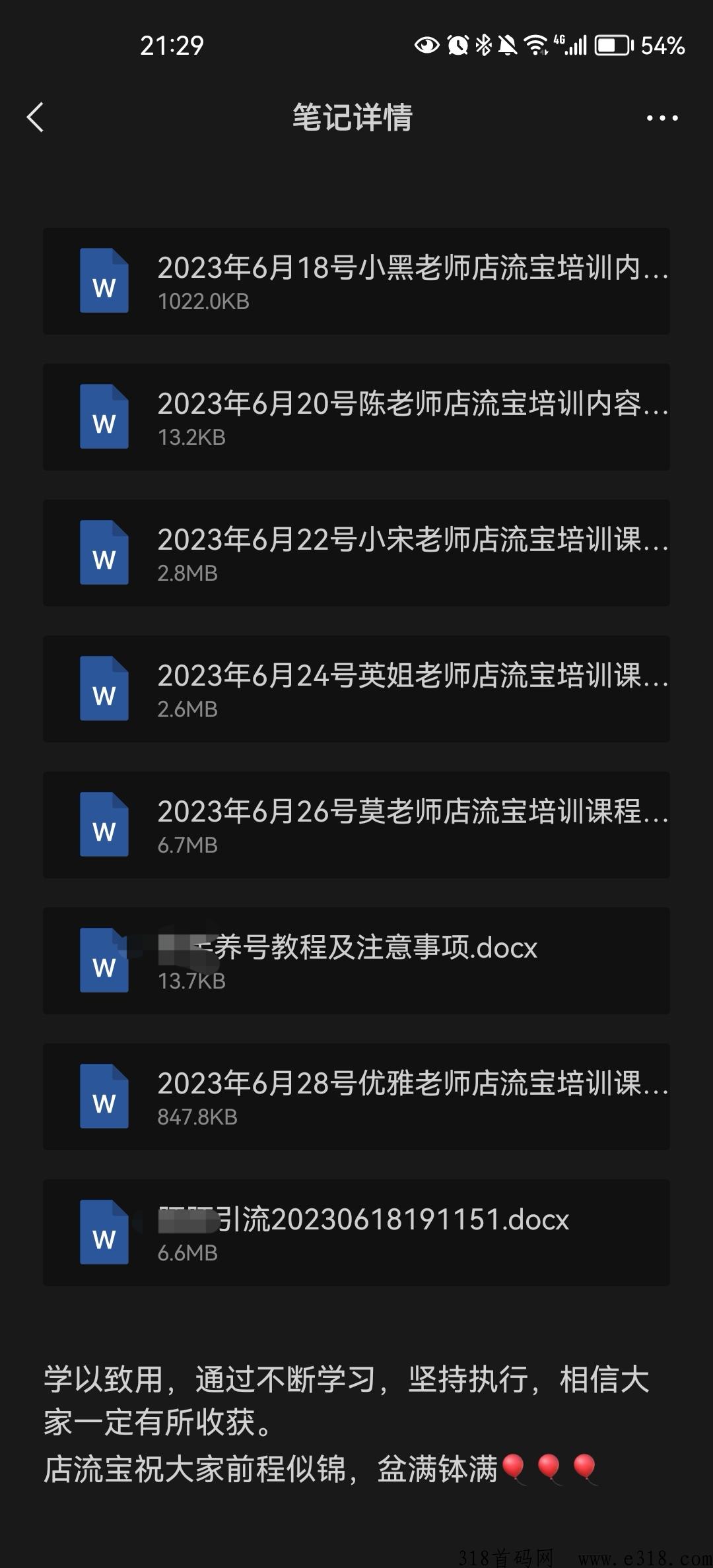Open the 2023年6月20号陈老师 training file
The image size is (713, 1568).
click(x=356, y=417)
